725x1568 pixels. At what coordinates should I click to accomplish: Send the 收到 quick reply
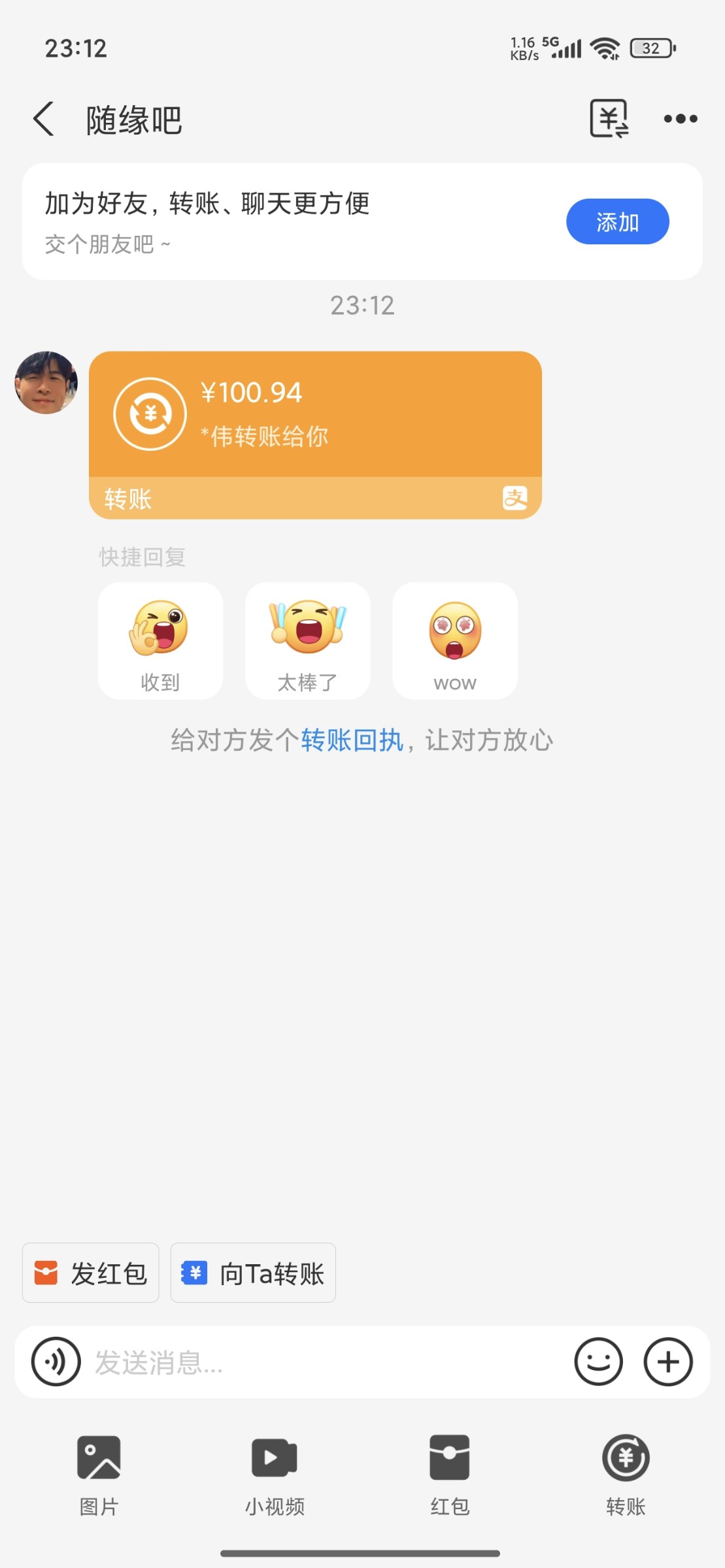coord(160,641)
